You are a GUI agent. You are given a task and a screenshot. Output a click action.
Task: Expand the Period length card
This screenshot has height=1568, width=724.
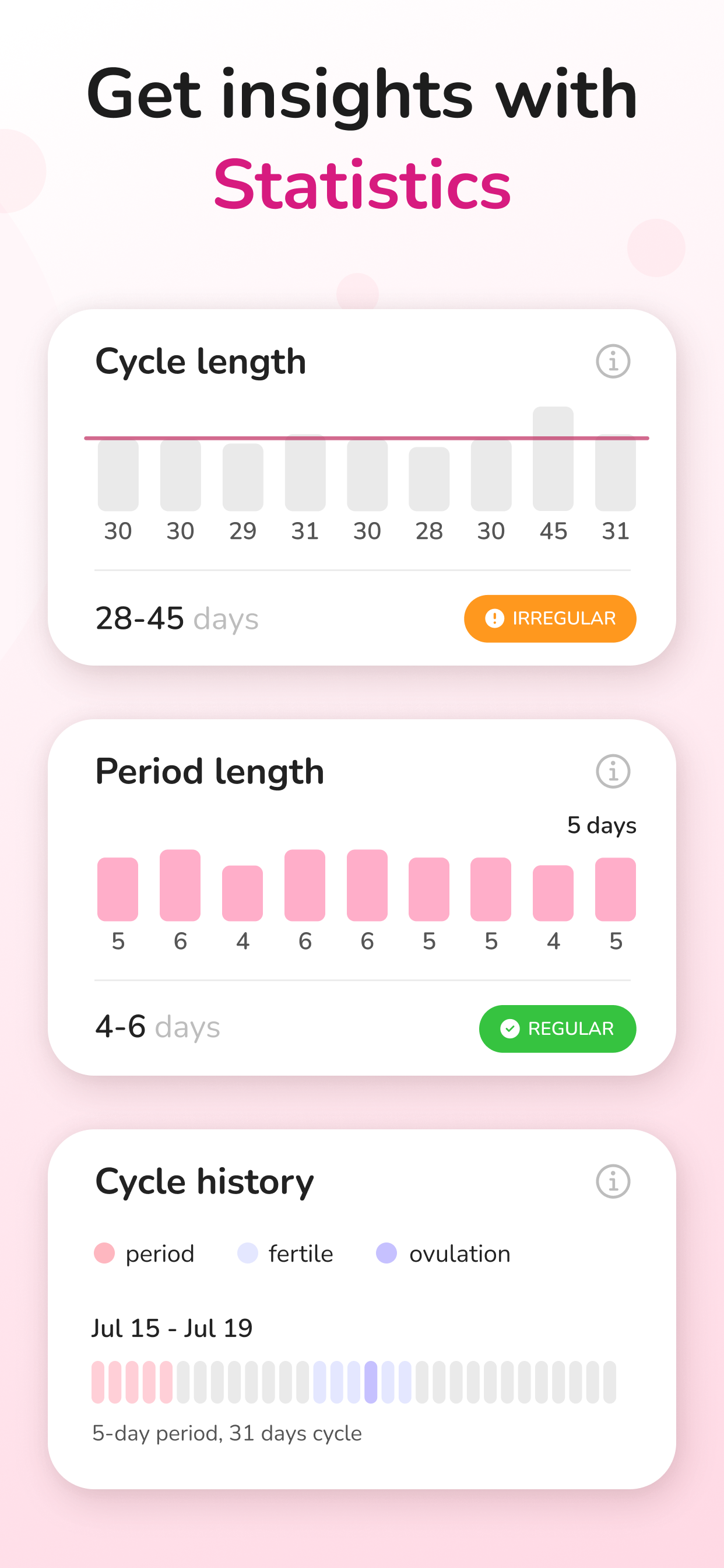[362, 895]
